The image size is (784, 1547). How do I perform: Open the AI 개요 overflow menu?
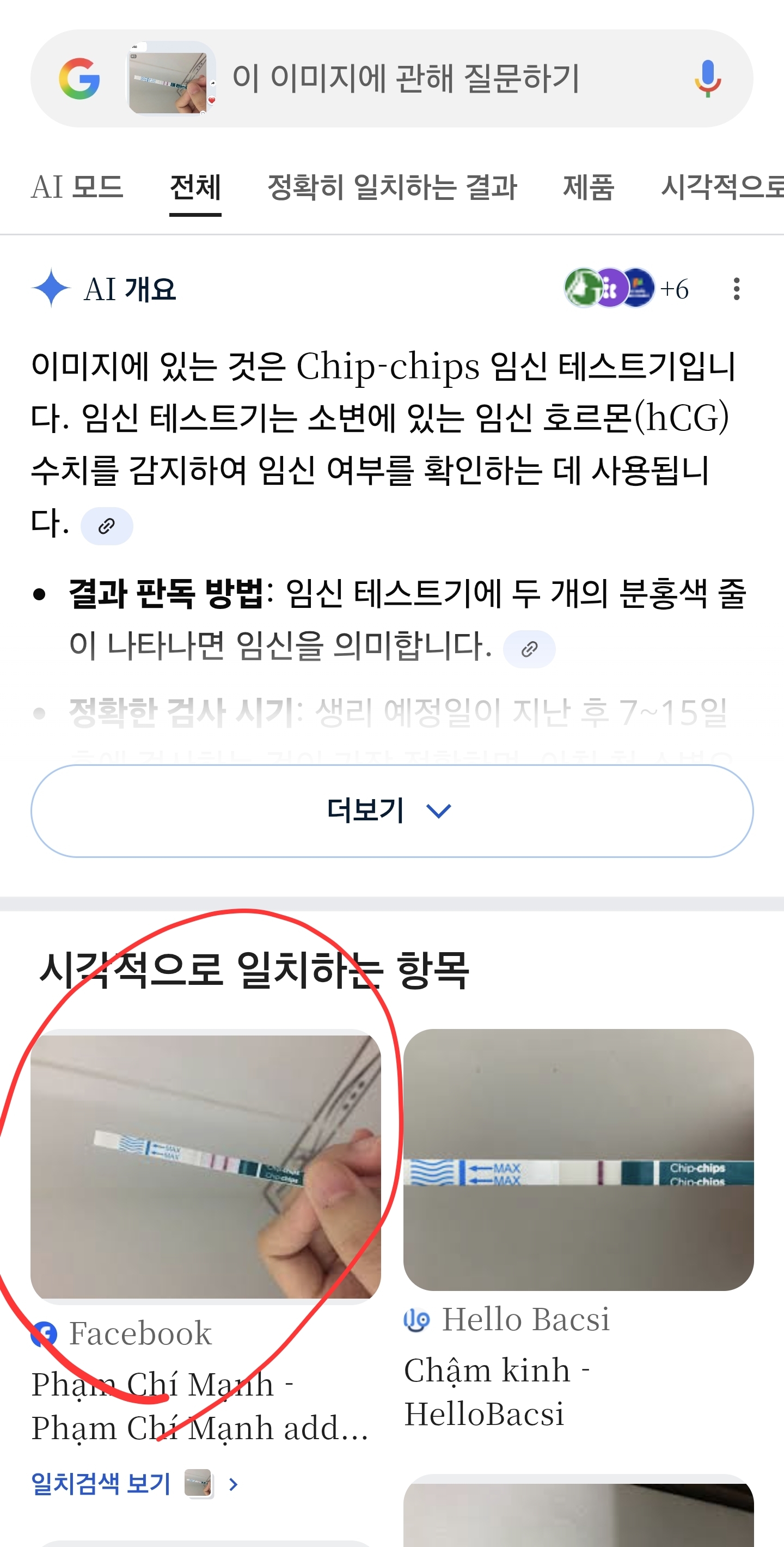point(736,289)
